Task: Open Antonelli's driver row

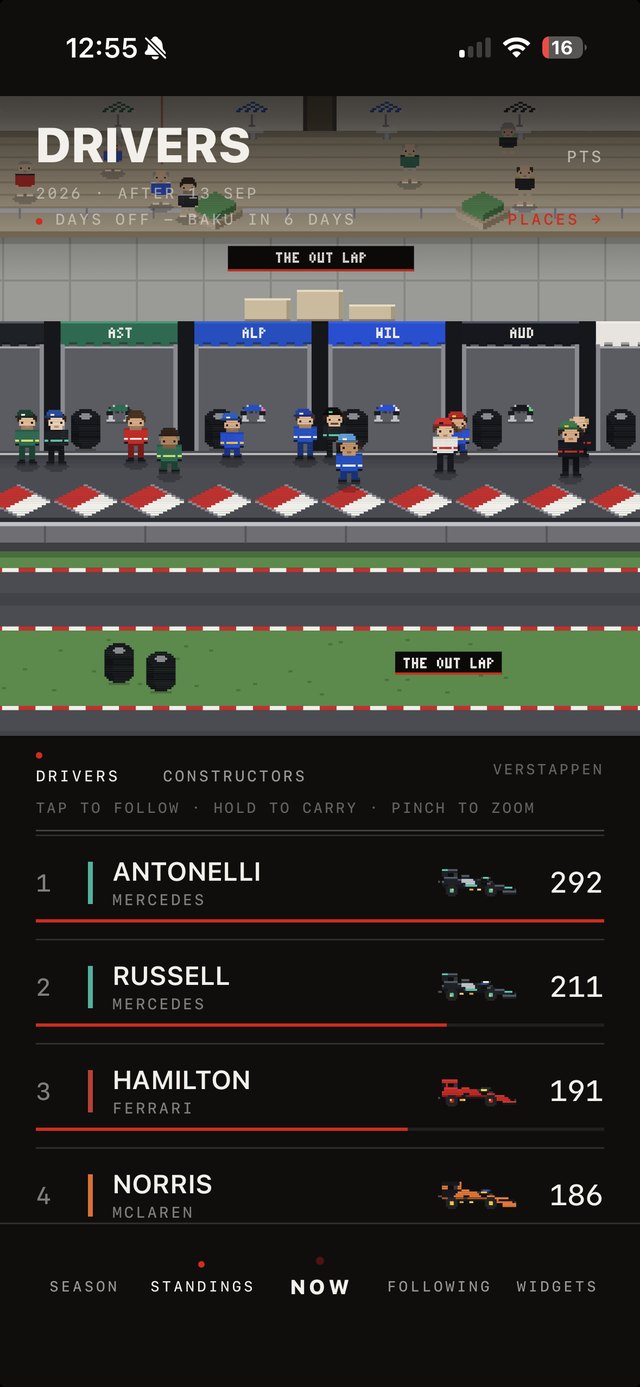Action: (x=320, y=885)
